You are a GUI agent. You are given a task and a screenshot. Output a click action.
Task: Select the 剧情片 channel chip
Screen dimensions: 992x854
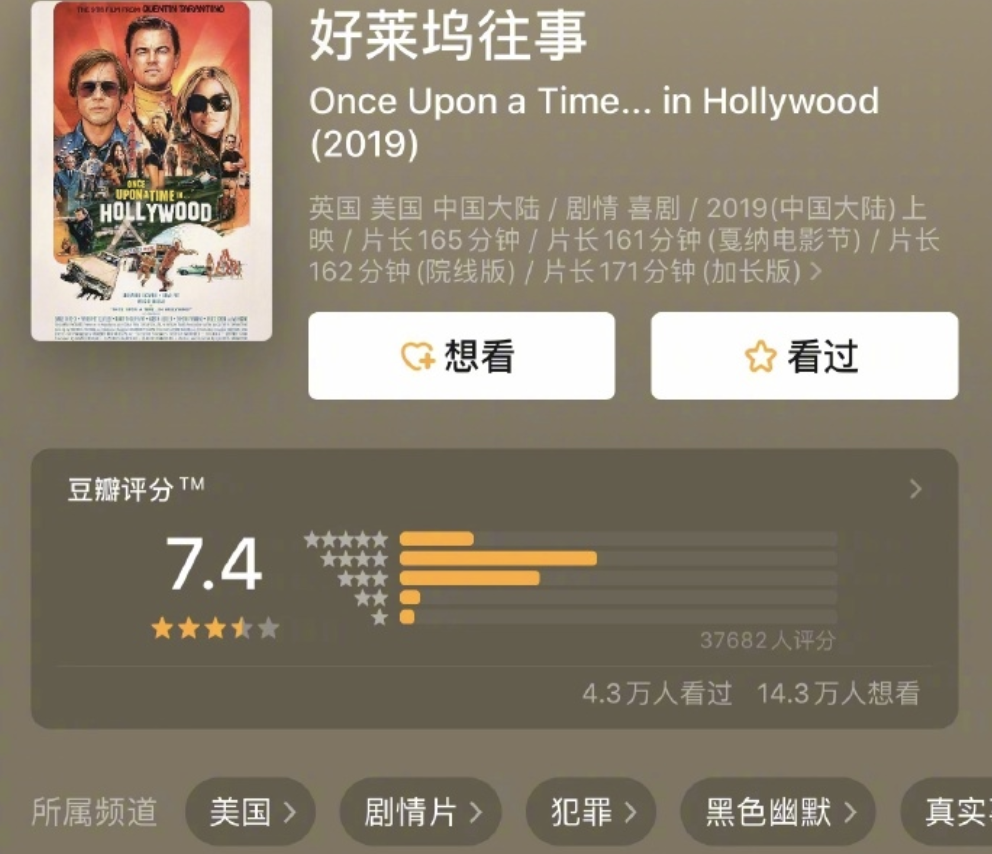point(419,812)
